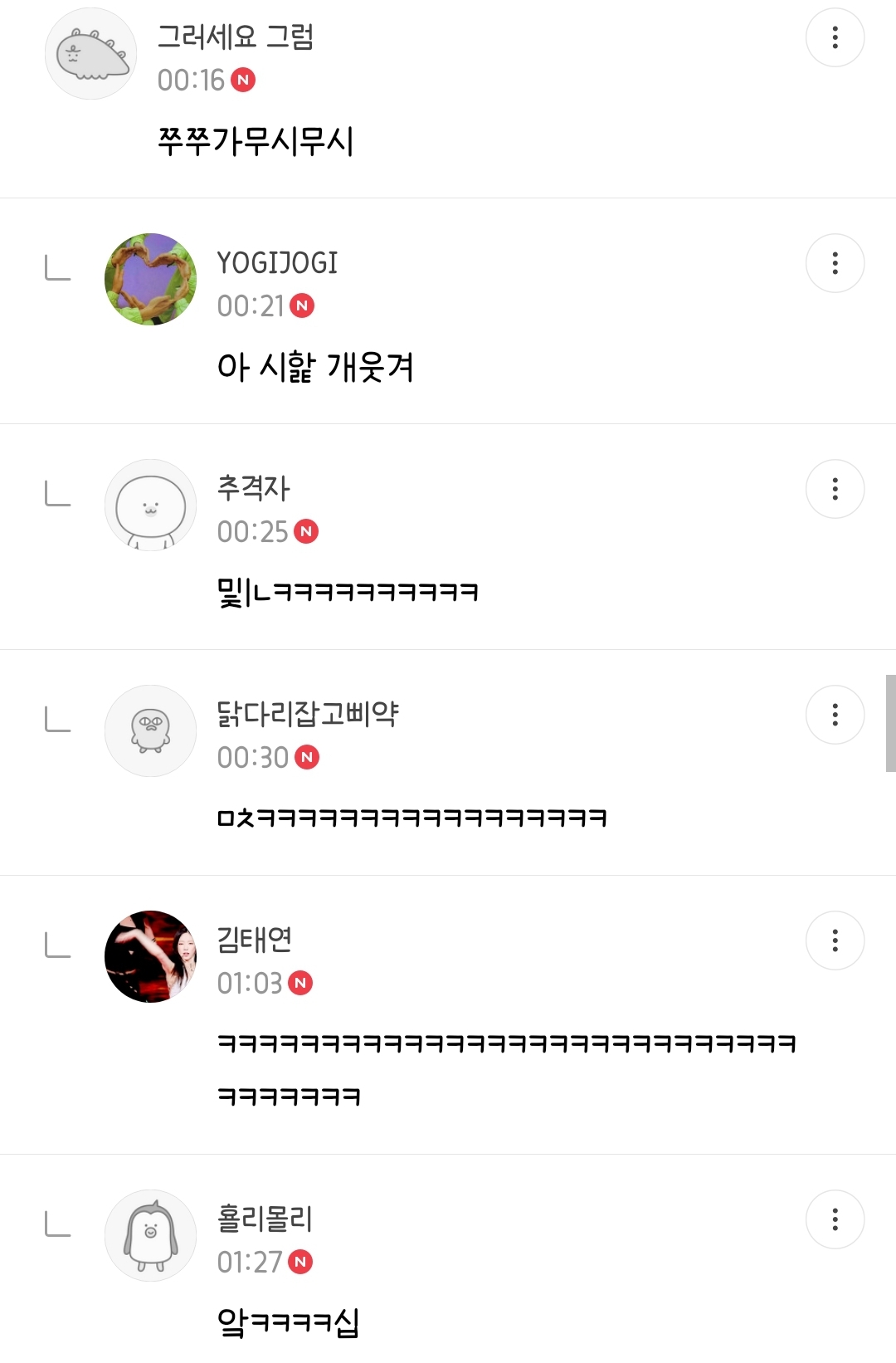The width and height of the screenshot is (896, 1363).
Task: Open the options menu on 닭다리잡고삐약's reply
Action: (x=835, y=715)
